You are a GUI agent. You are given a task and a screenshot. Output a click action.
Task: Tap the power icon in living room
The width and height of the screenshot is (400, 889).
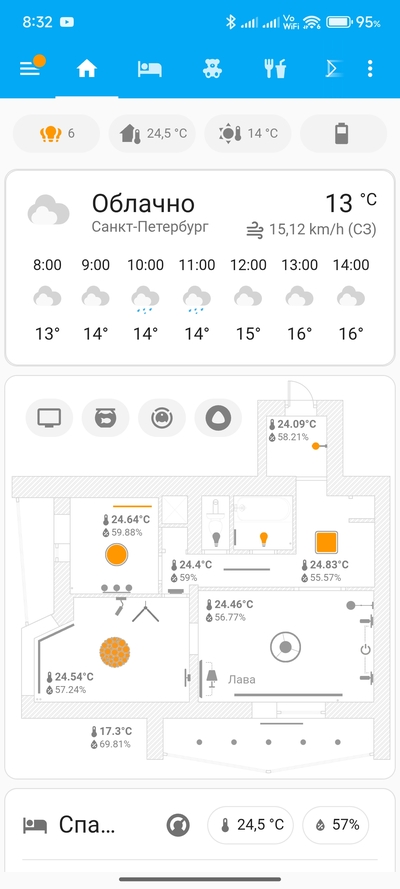pyautogui.click(x=365, y=649)
